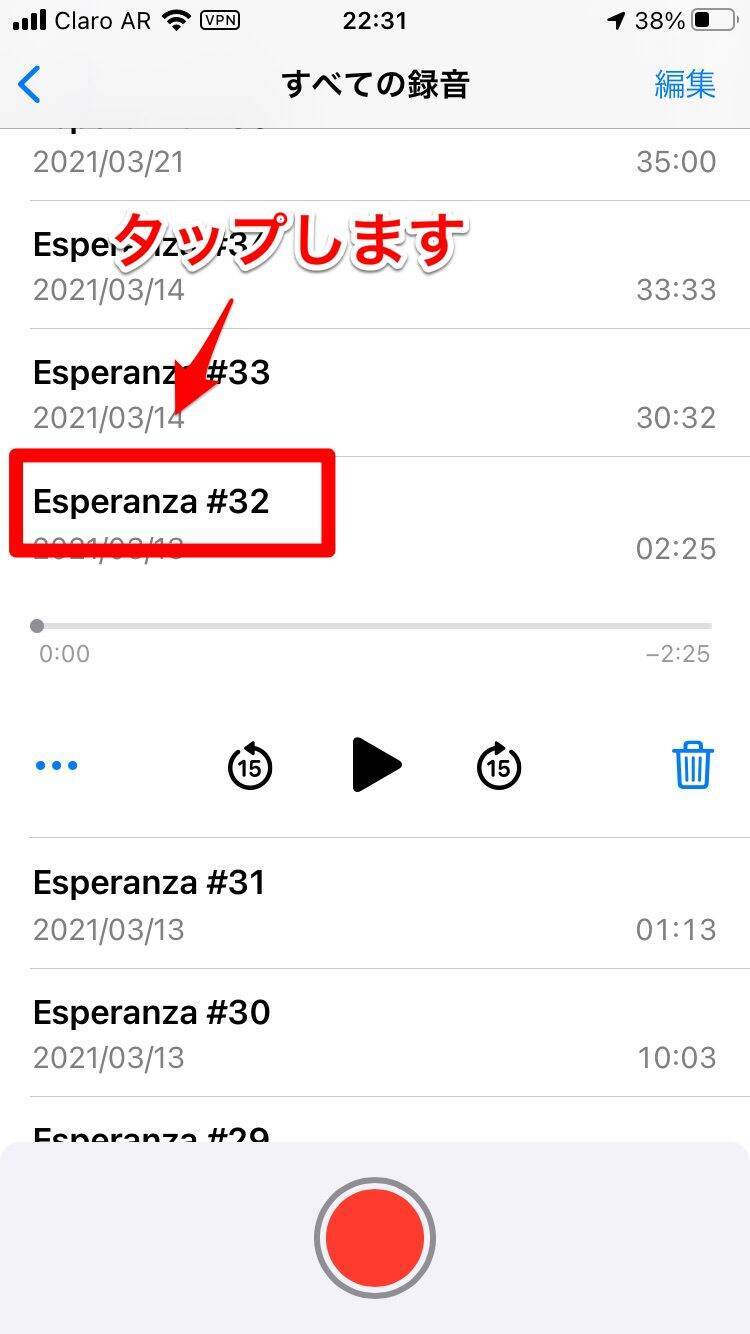Rewind the recording by 15 seconds
This screenshot has height=1334, width=750.
coord(250,766)
